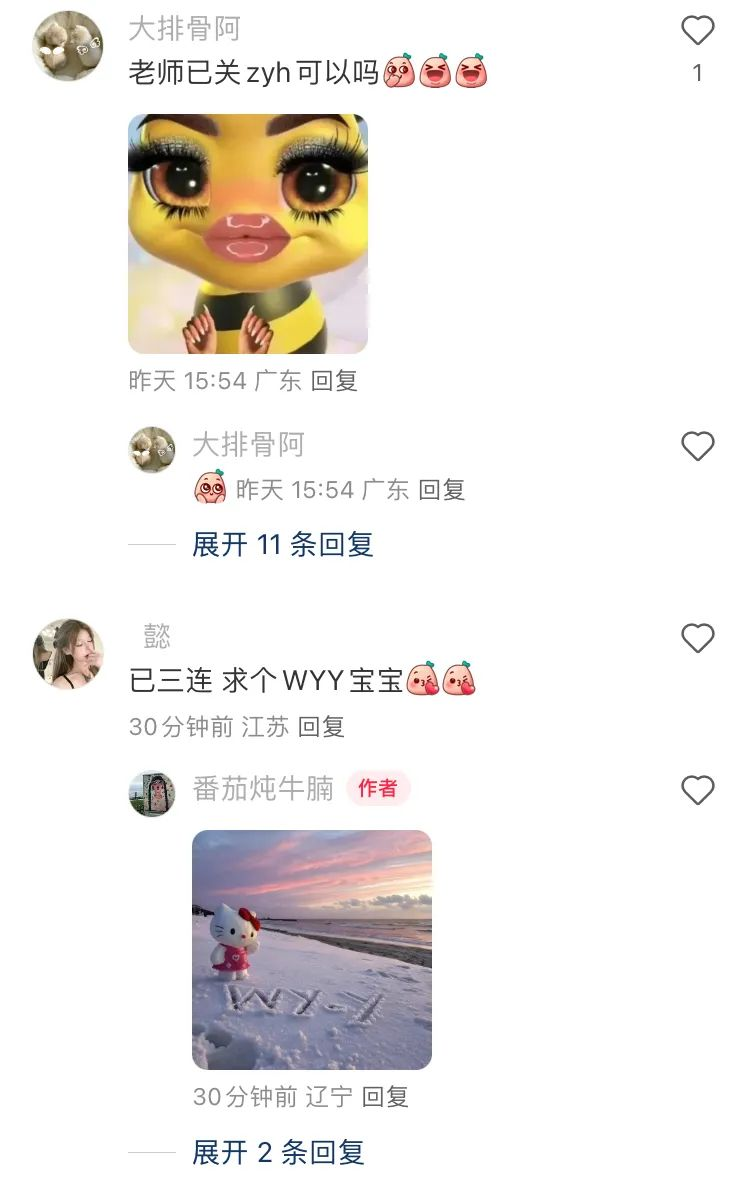Expand 2 条回复

(x=278, y=1152)
